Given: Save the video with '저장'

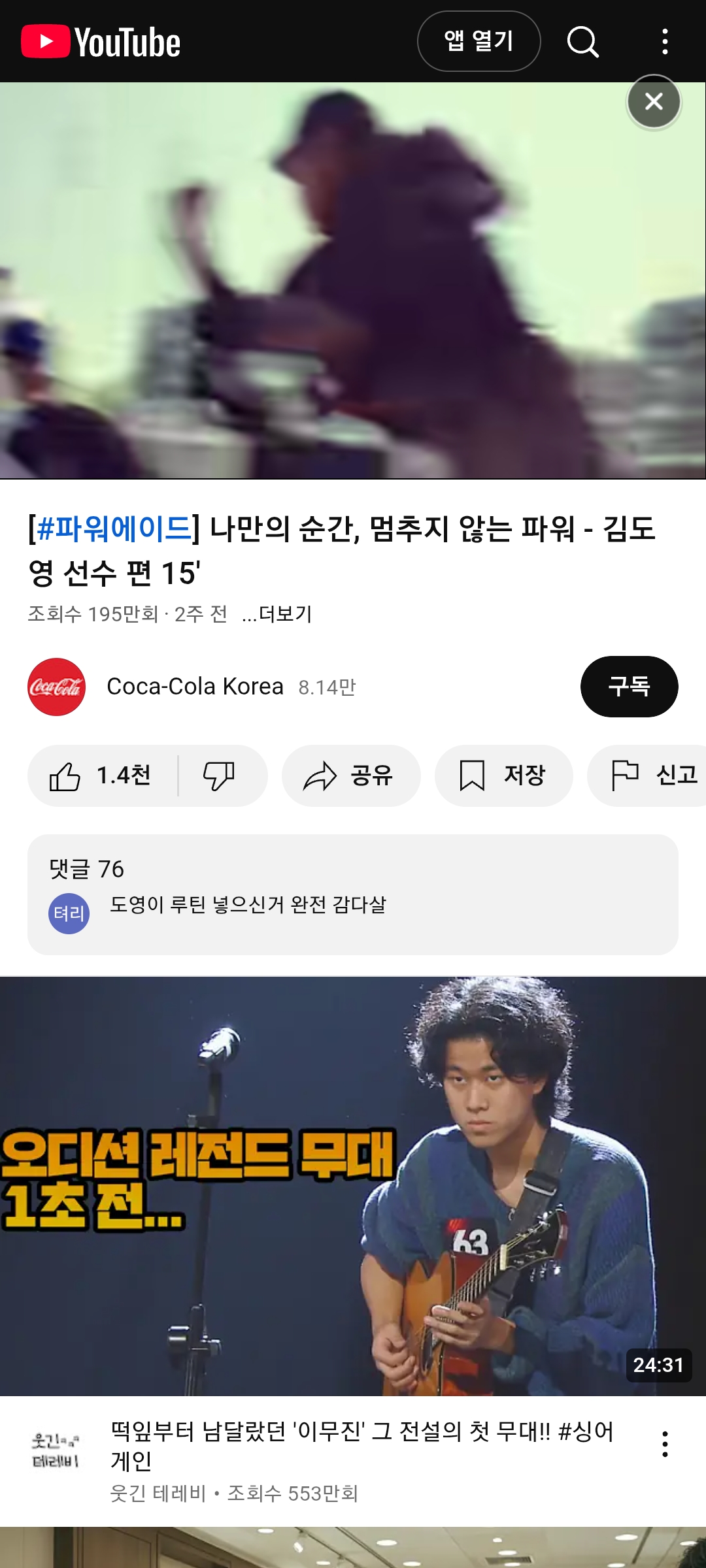Looking at the screenshot, I should click(503, 776).
